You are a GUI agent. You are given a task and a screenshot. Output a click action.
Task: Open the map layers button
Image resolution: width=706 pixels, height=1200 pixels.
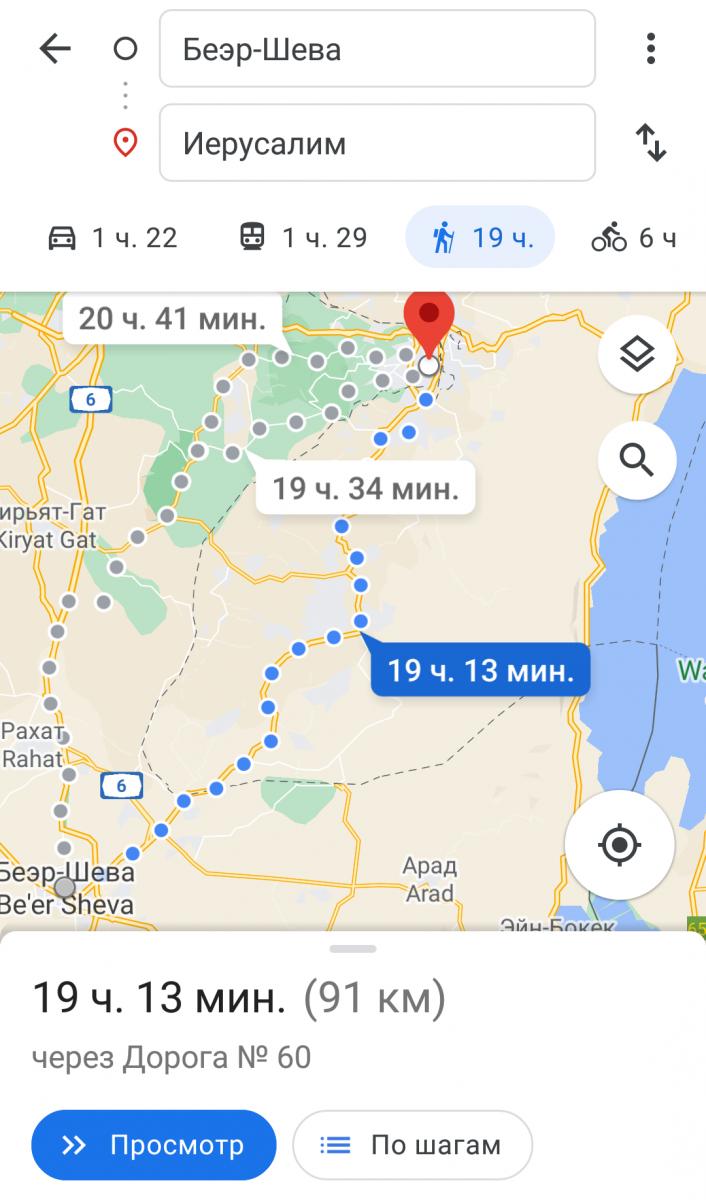click(637, 354)
